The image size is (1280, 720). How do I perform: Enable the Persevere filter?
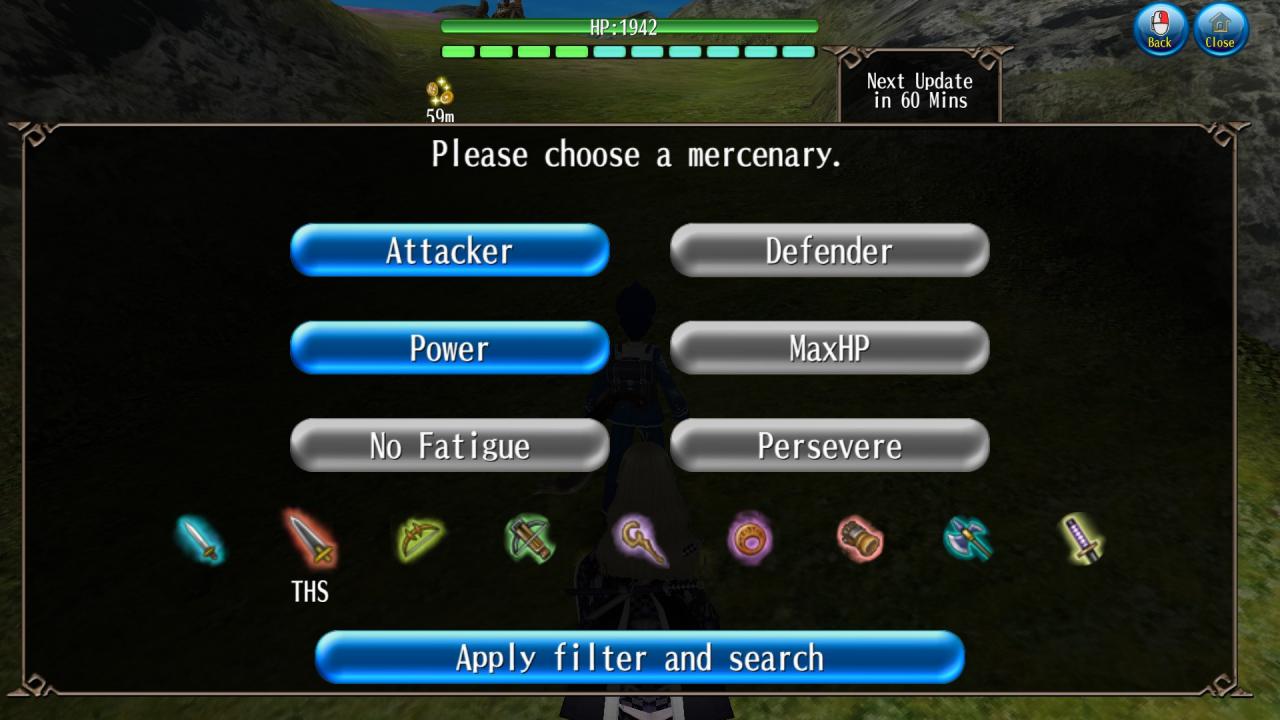829,445
